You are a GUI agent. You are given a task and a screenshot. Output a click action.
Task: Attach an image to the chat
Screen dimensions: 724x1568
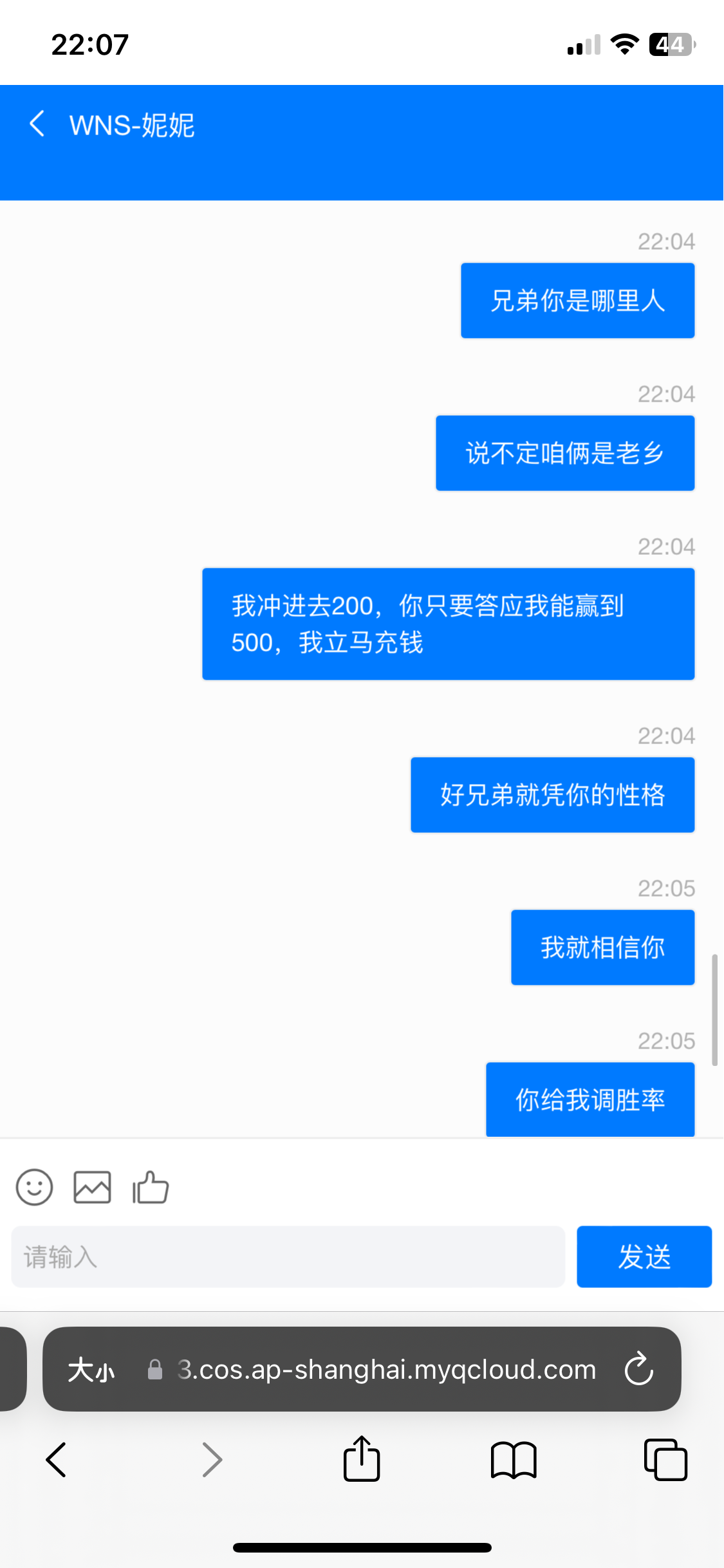tap(92, 1188)
